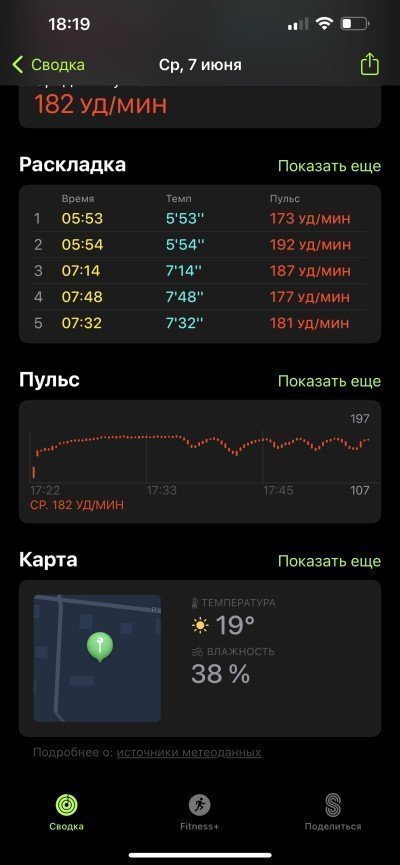Open источники метеоданных link
Screen dimensions: 400x865
point(189,752)
